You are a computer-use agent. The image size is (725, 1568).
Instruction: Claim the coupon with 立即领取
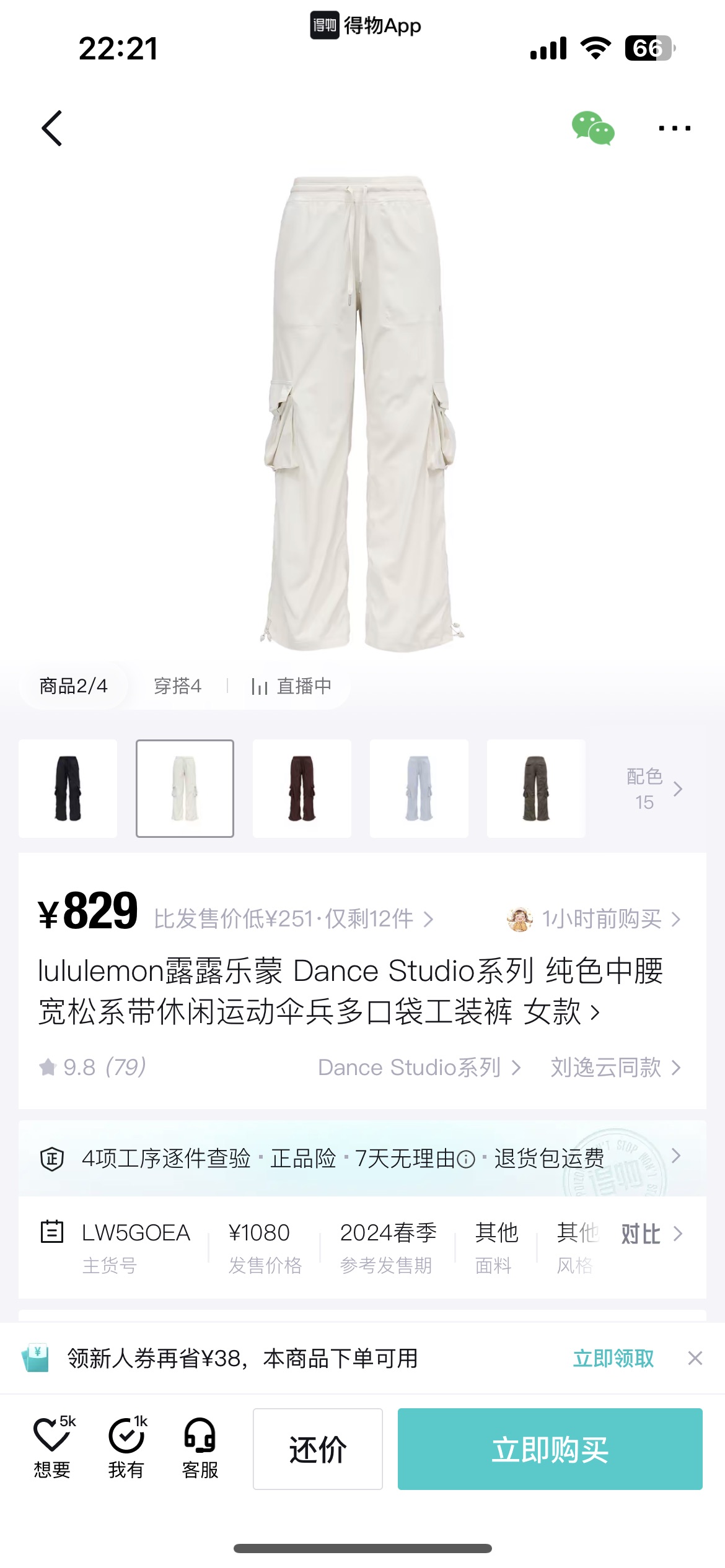(613, 1359)
